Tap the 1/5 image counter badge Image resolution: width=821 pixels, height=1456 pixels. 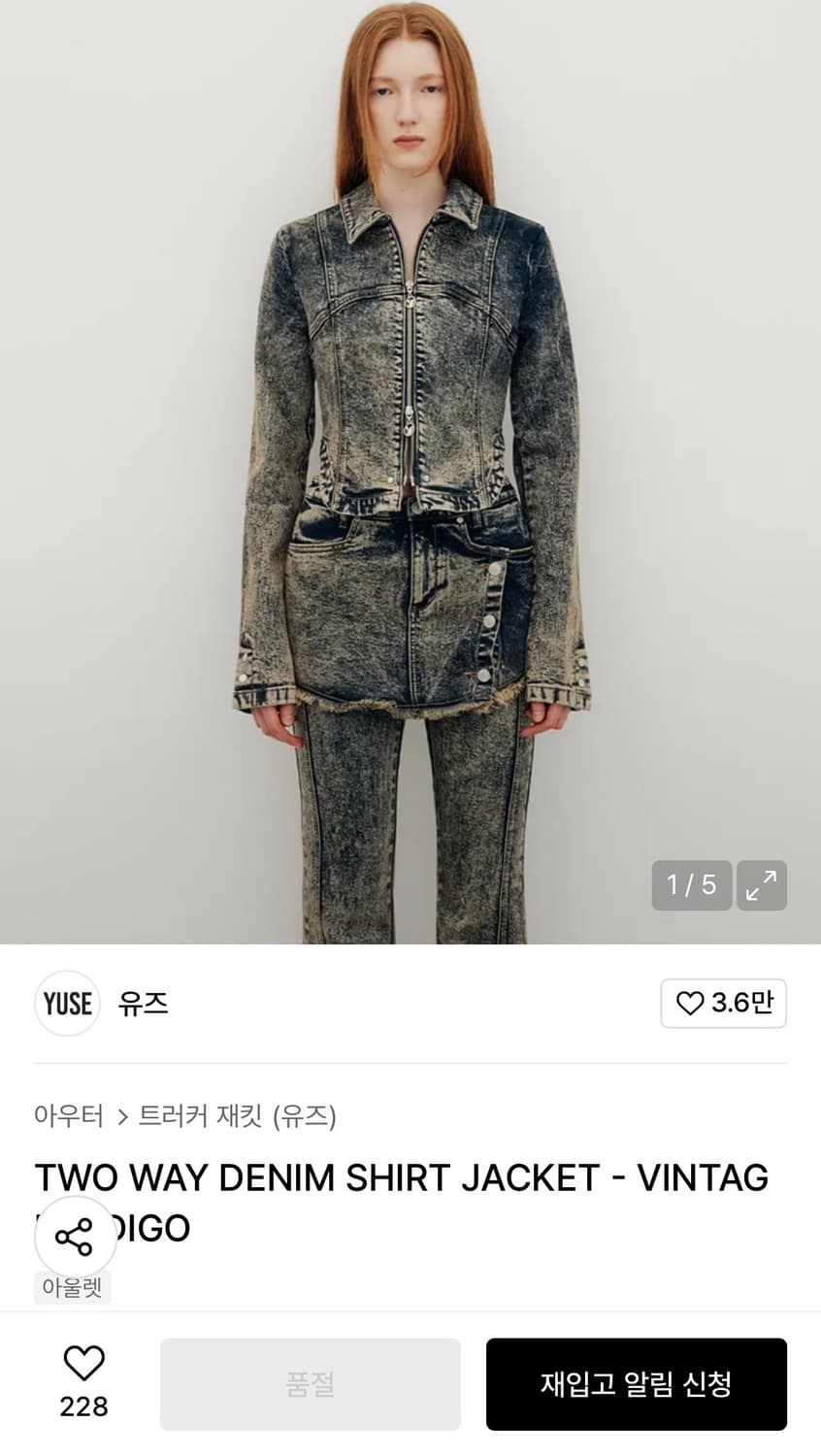pos(691,885)
